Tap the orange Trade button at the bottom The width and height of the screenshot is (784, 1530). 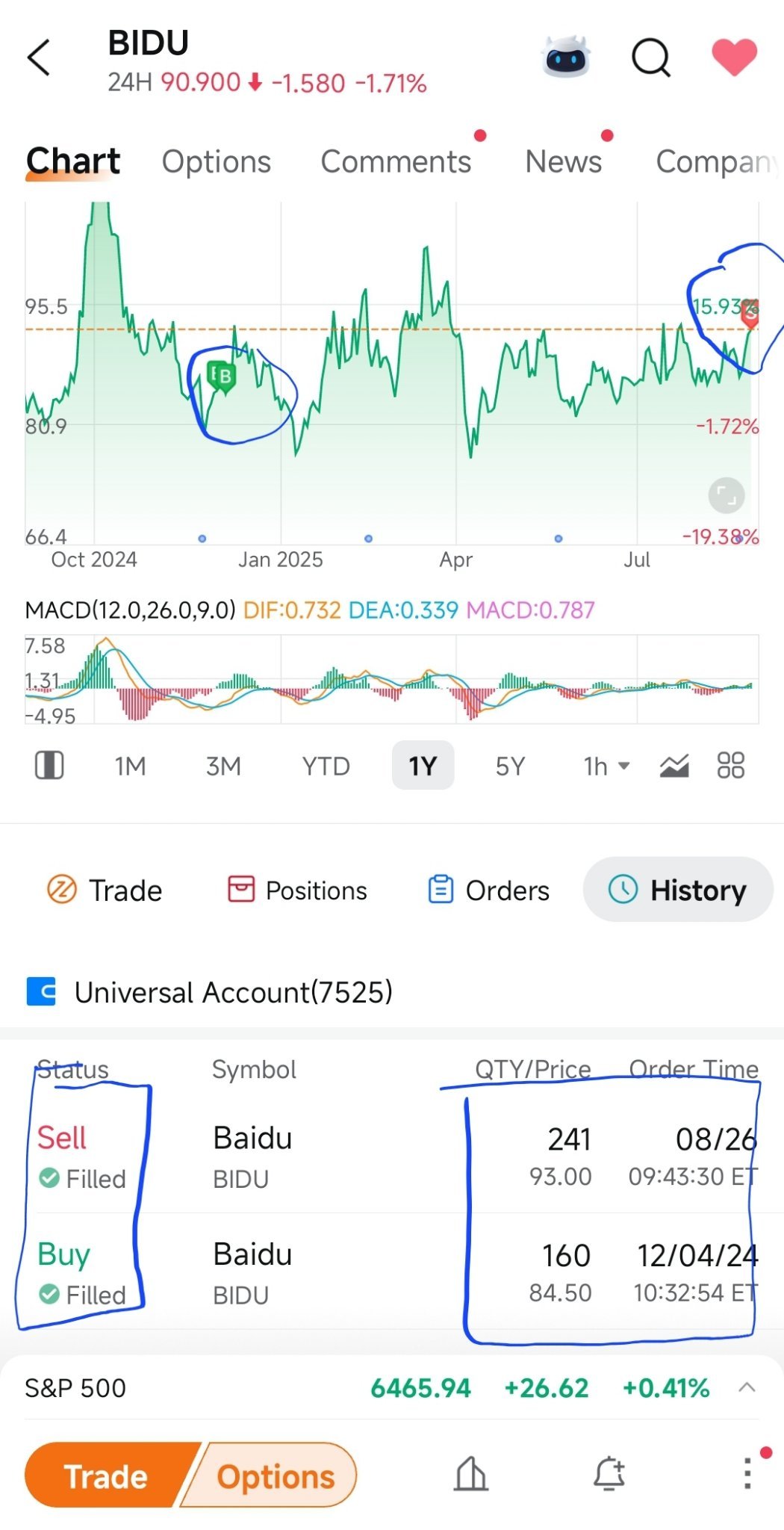click(106, 1475)
